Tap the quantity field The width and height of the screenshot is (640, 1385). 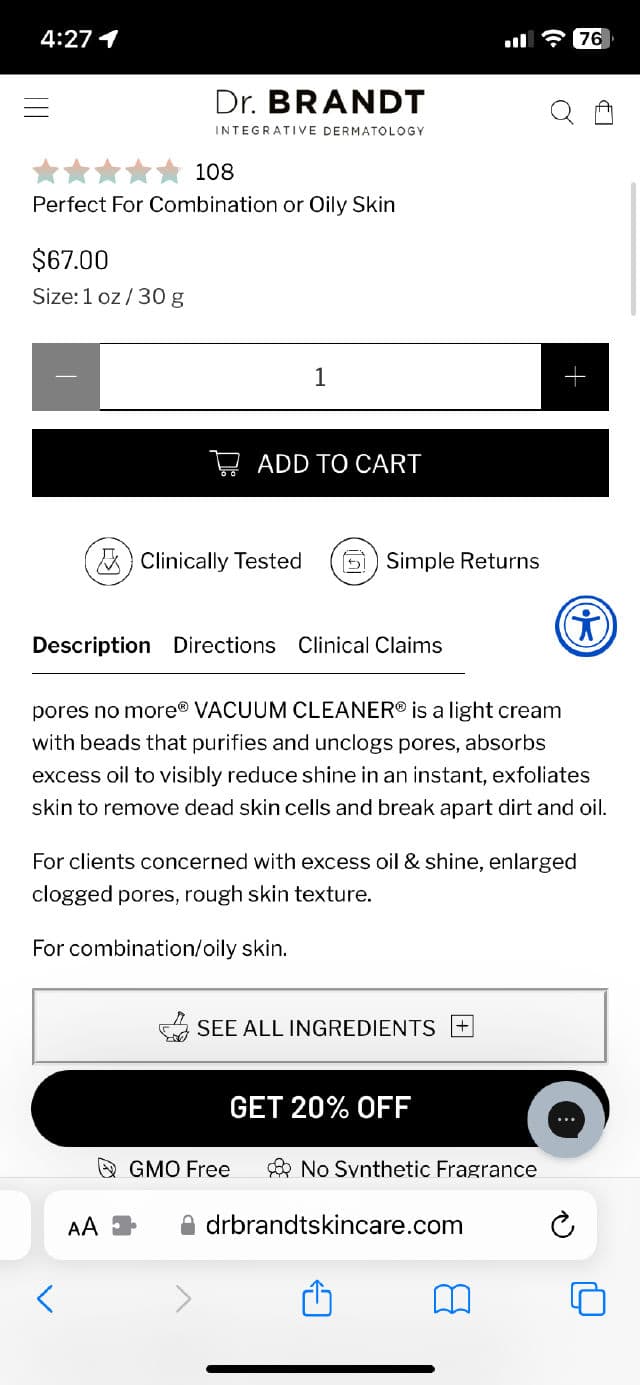coord(320,377)
